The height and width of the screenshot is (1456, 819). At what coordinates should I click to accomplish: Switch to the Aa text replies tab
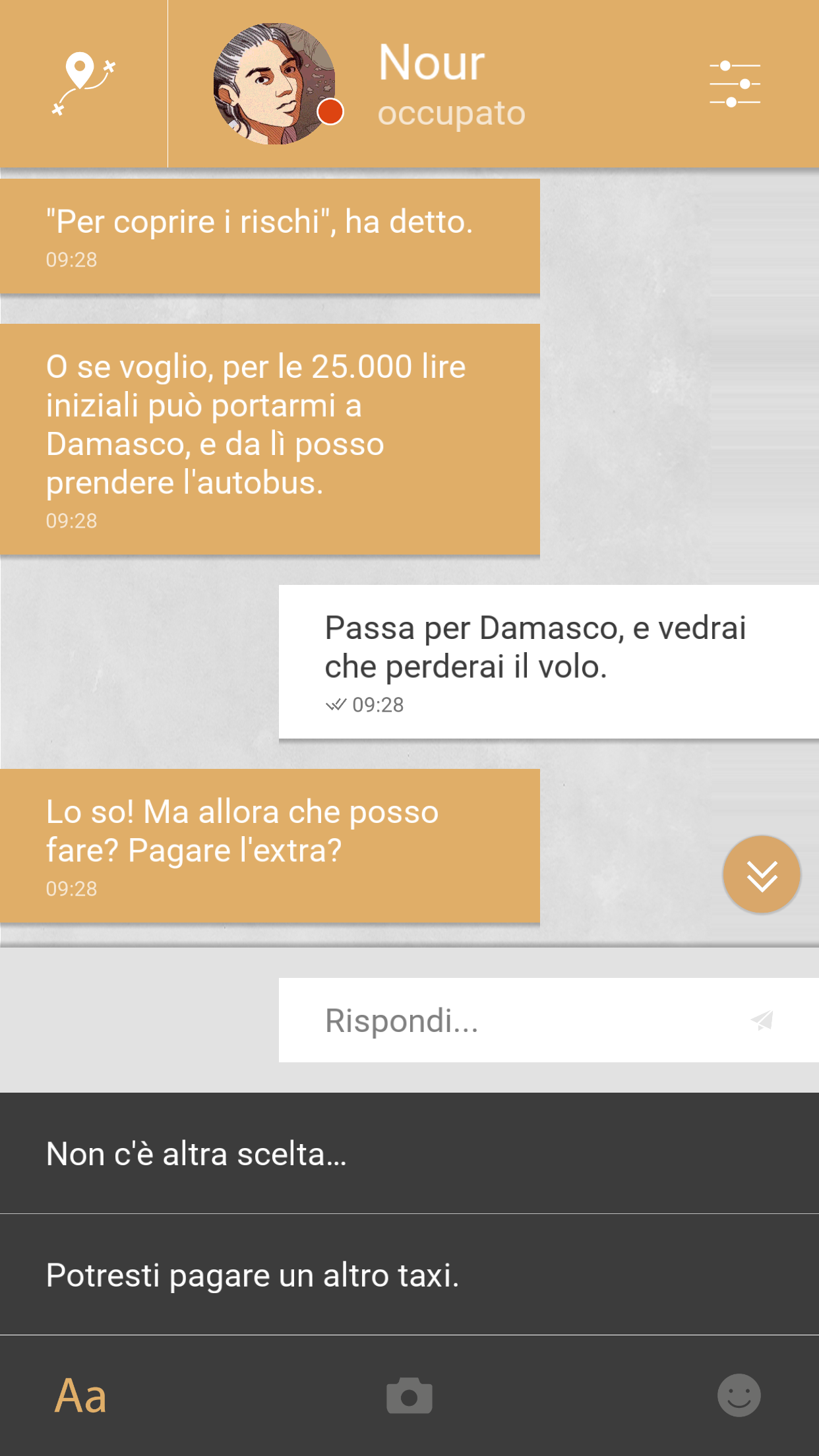tap(80, 1395)
